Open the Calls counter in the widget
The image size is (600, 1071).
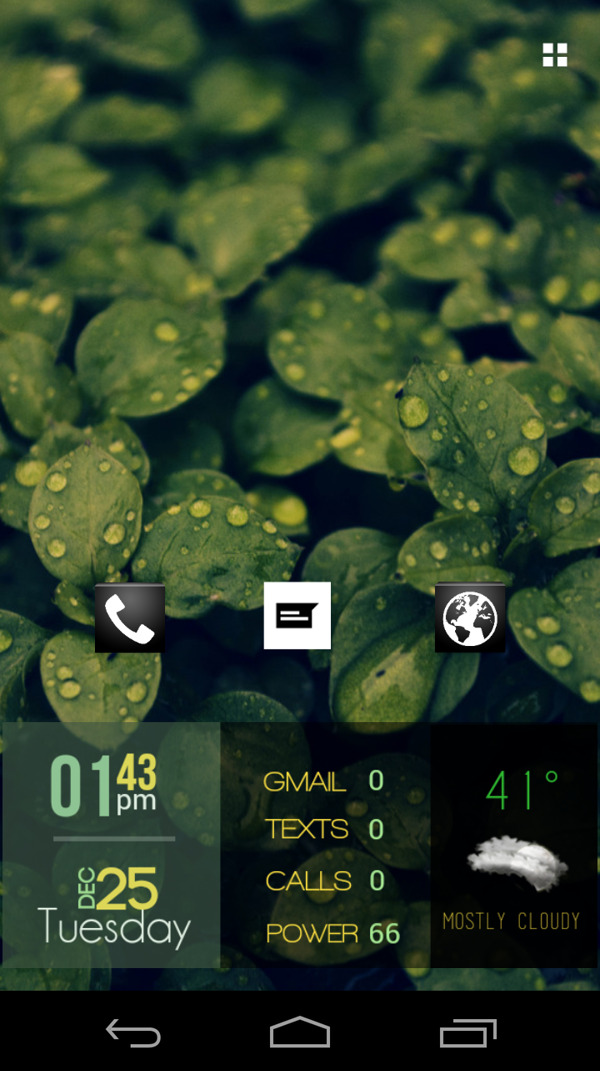[x=322, y=881]
